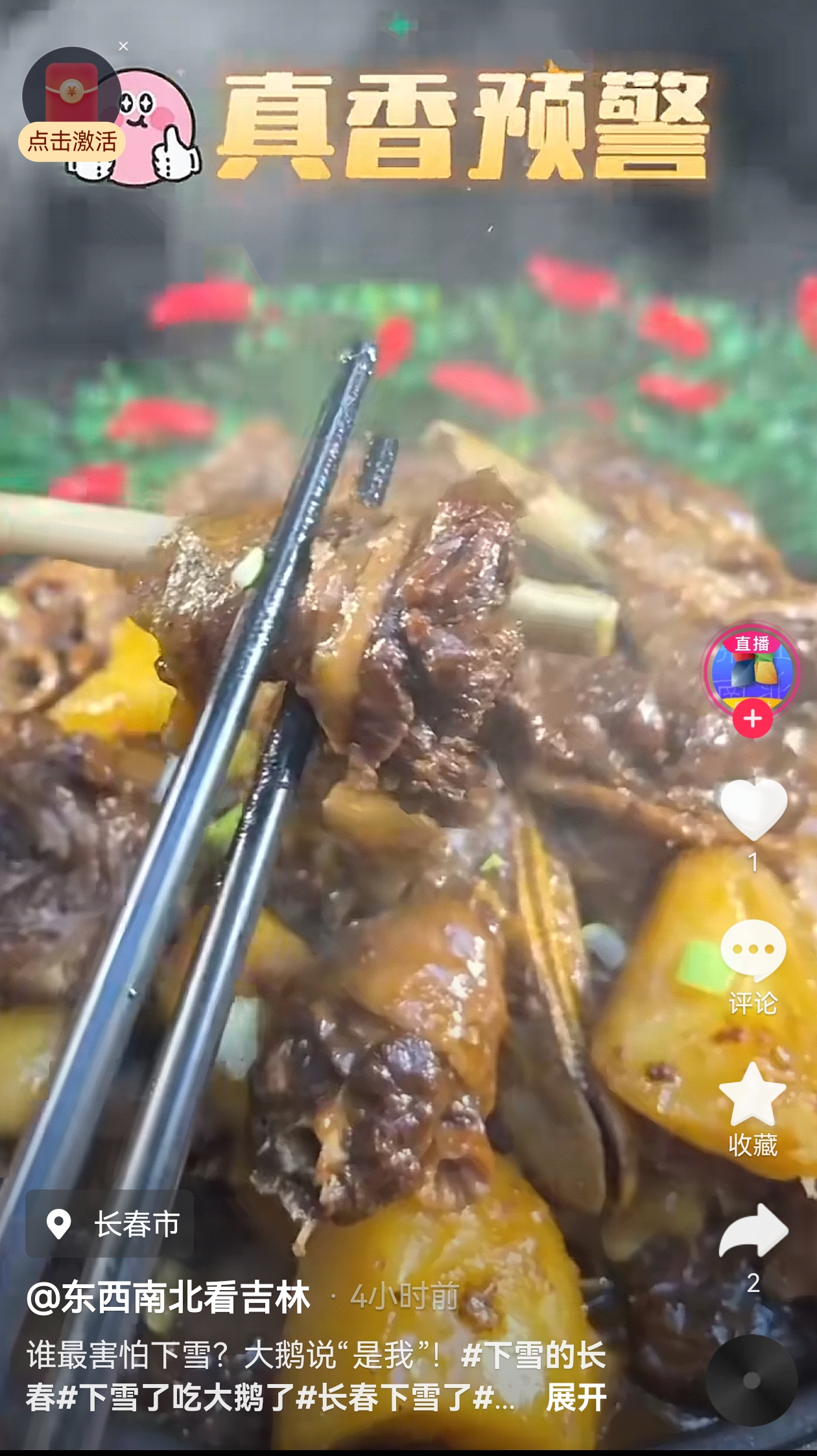Tap the 点击激活 red envelope button
This screenshot has width=817, height=1456.
tap(72, 141)
